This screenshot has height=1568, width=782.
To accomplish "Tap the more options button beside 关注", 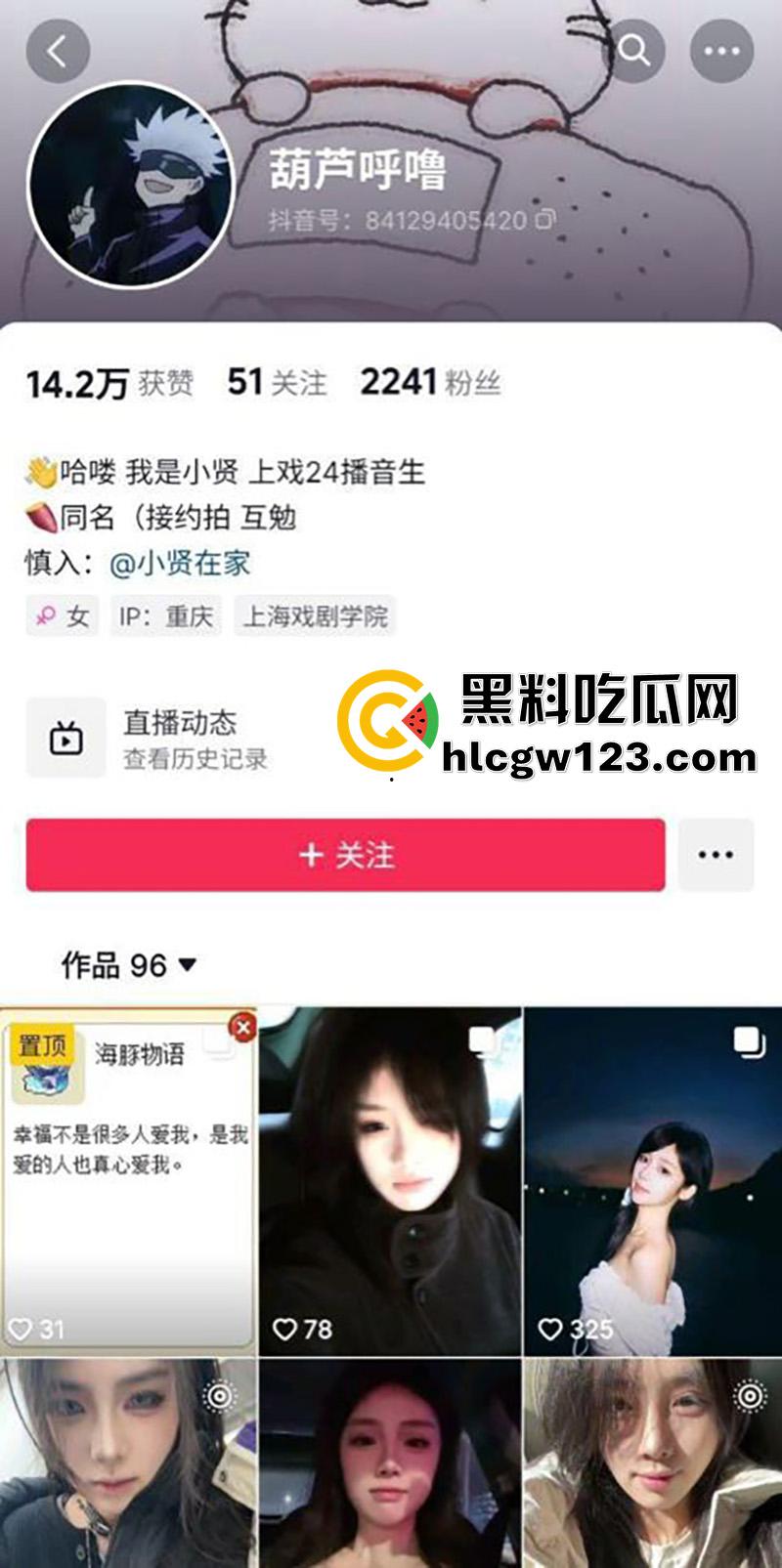I will (x=717, y=854).
